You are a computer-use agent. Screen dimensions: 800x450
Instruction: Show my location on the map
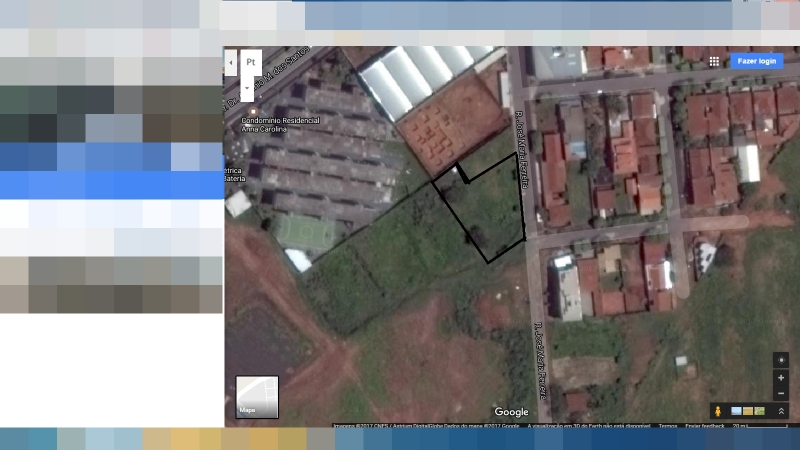click(x=781, y=359)
